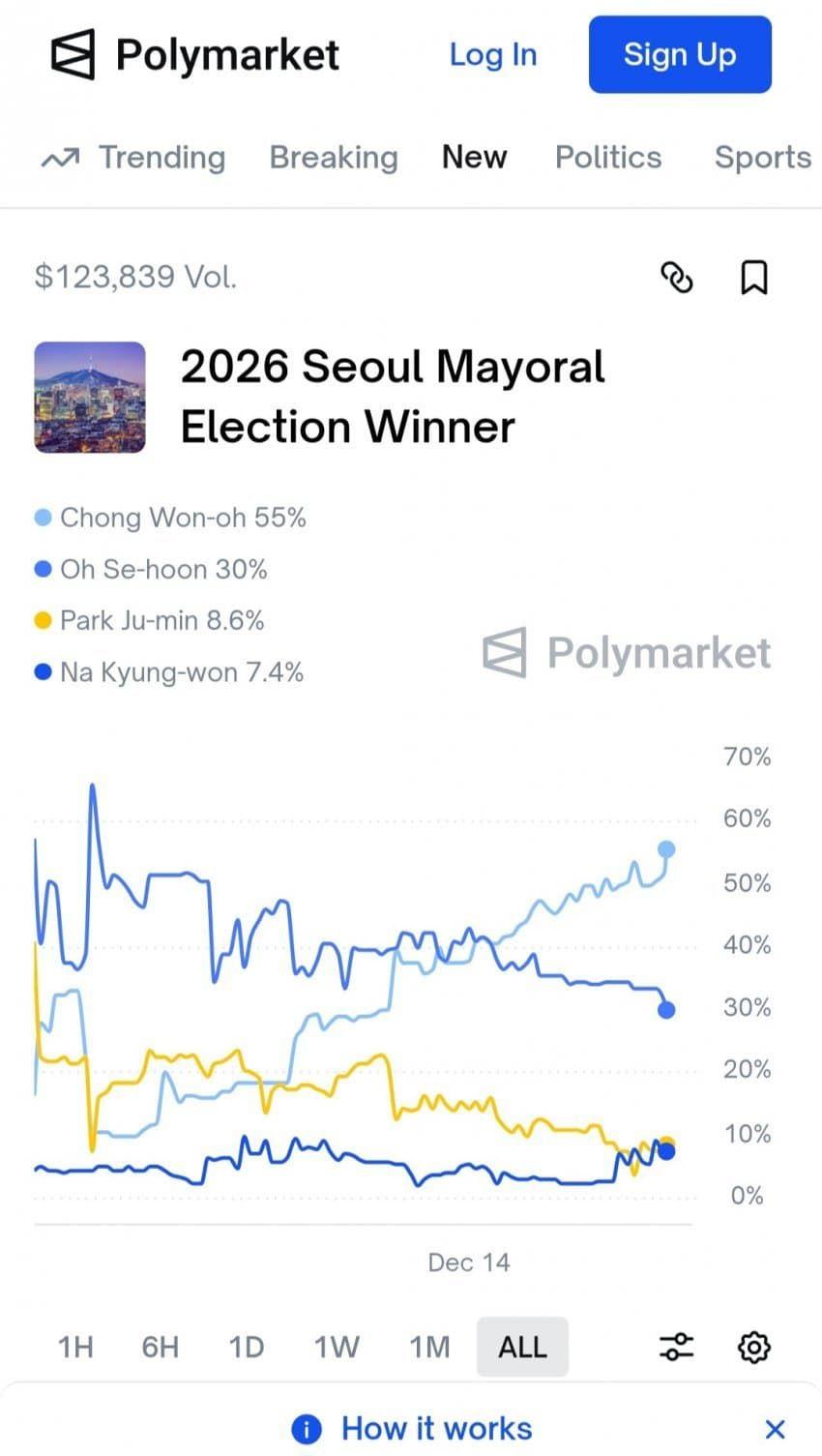Dismiss the How it works banner
822x1456 pixels.
[776, 1429]
